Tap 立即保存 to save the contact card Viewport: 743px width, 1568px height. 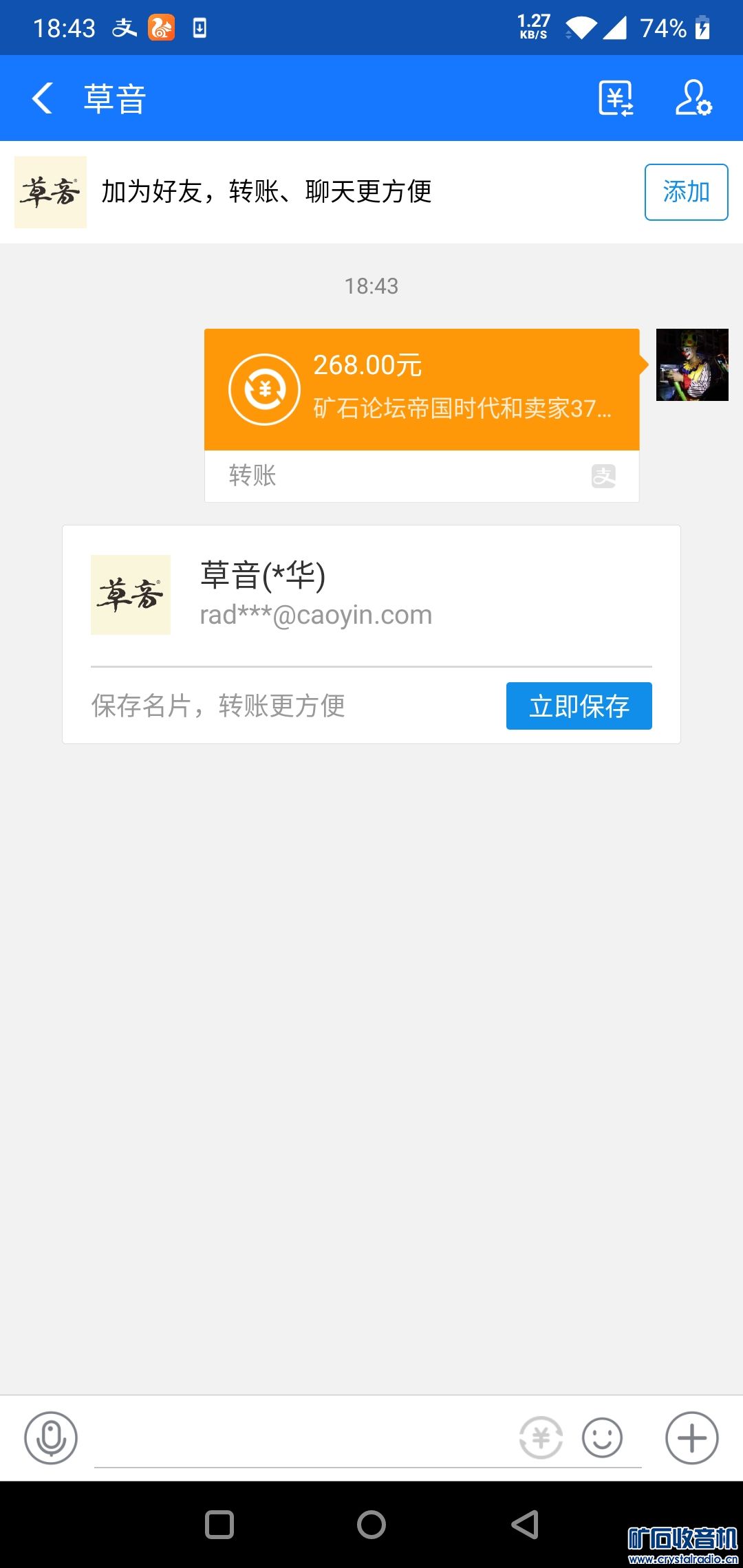[579, 706]
